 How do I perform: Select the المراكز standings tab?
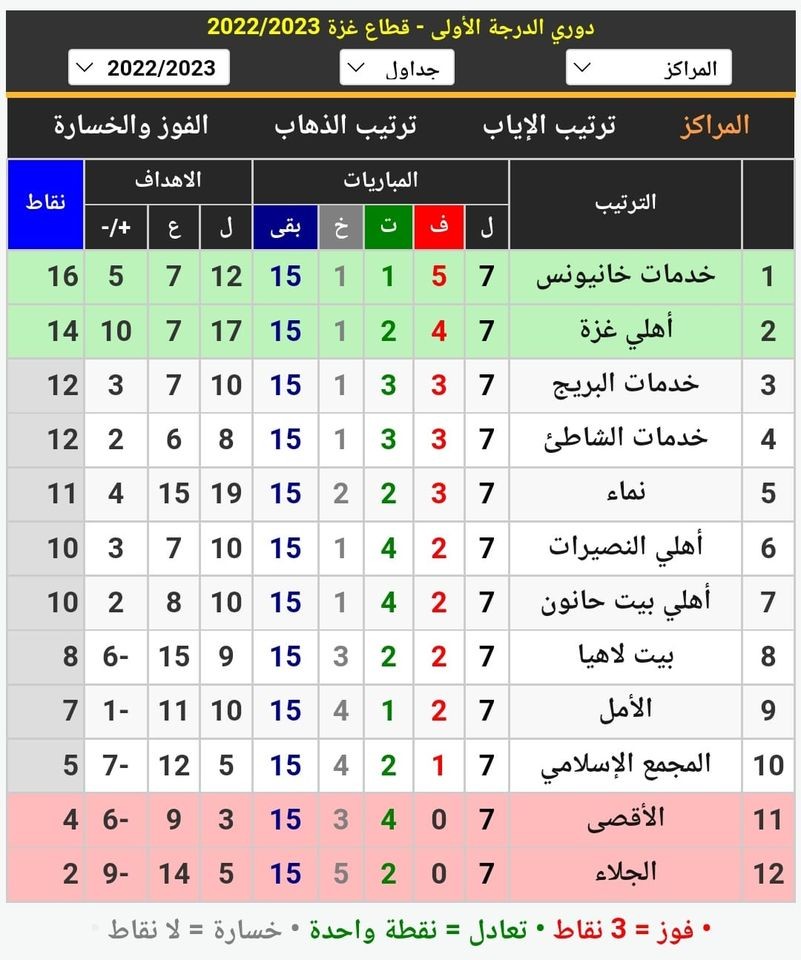[714, 126]
